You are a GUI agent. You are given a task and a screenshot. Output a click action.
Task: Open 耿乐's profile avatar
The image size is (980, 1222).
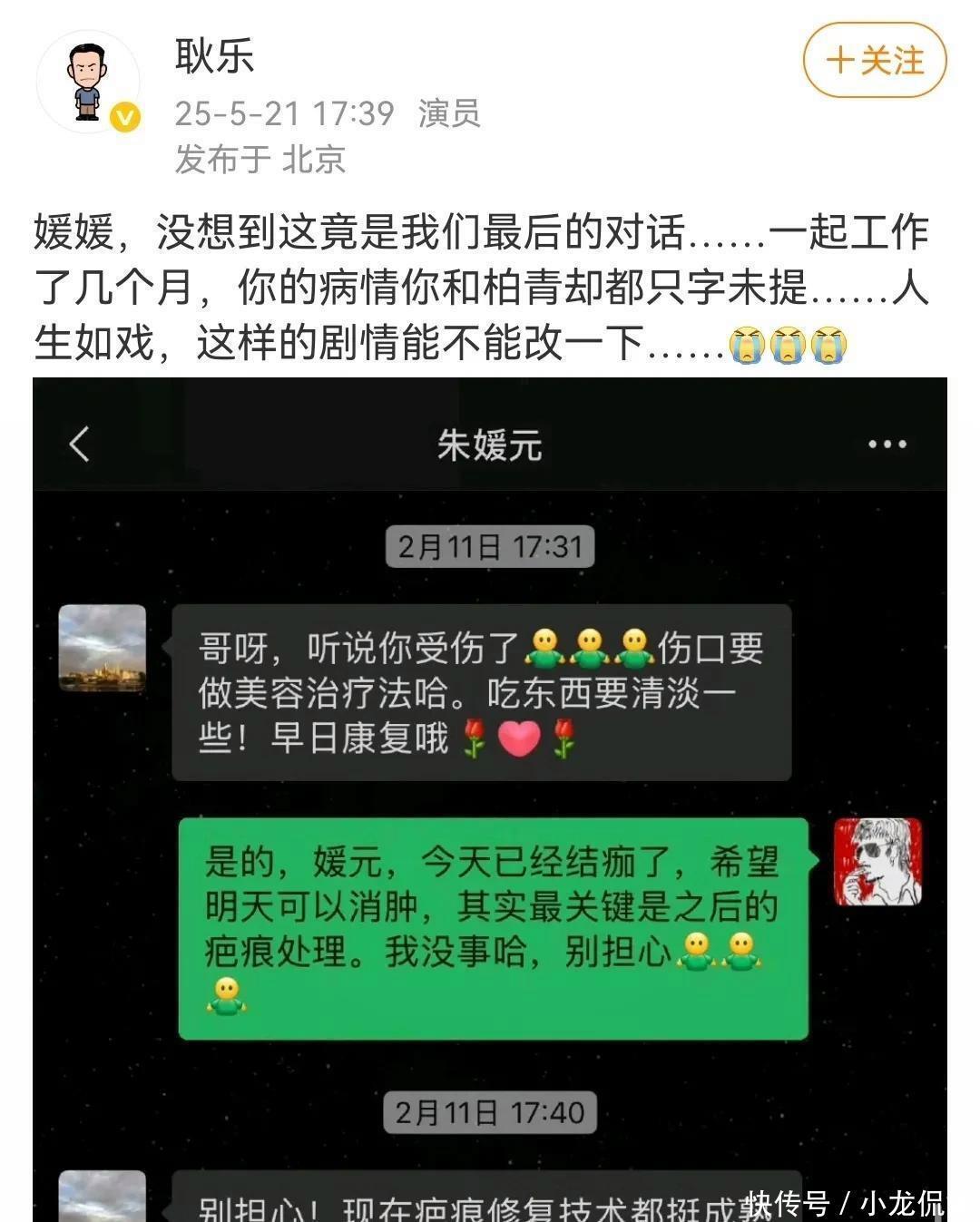pyautogui.click(x=88, y=83)
